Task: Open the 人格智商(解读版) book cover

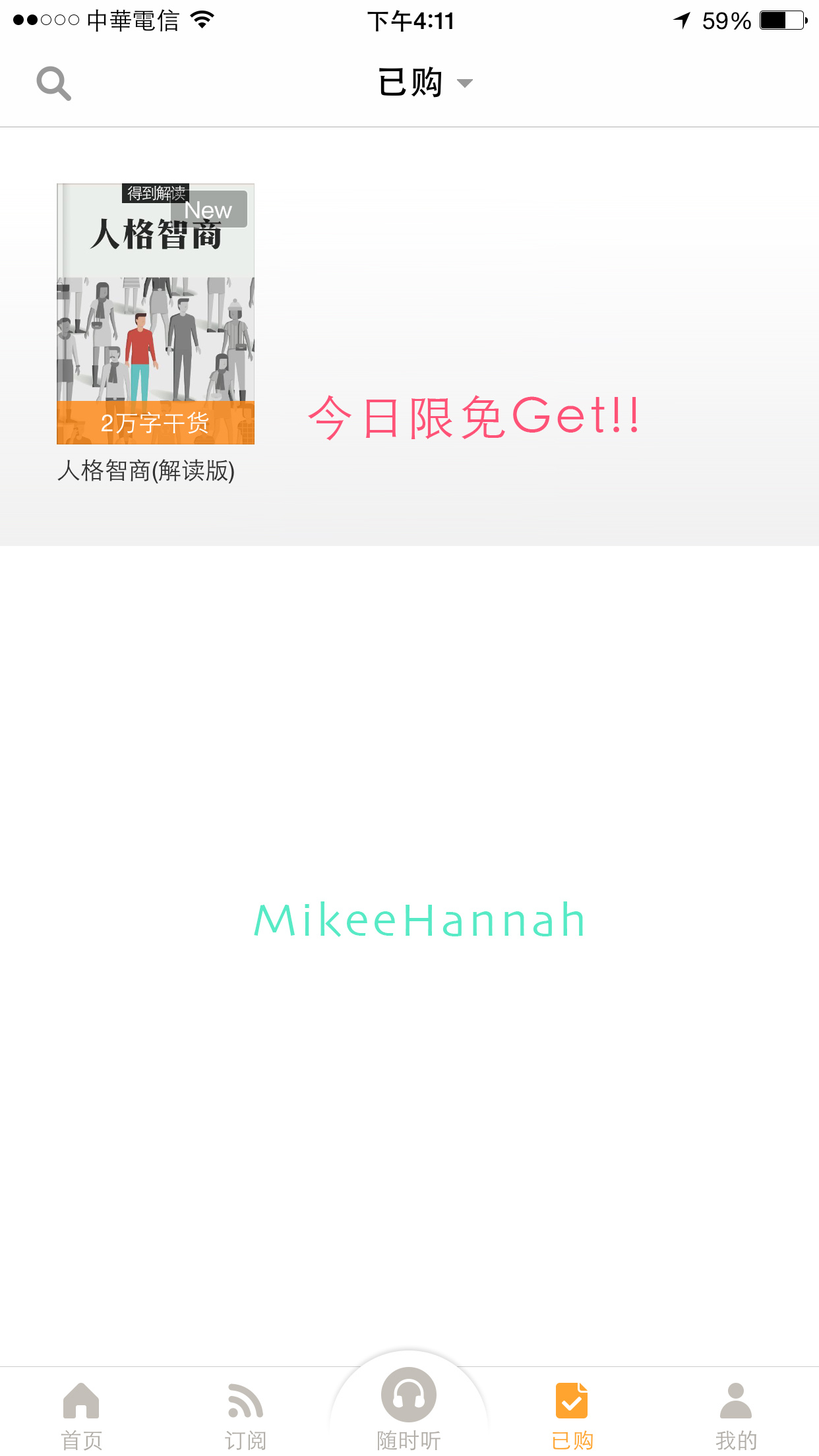Action: click(156, 314)
